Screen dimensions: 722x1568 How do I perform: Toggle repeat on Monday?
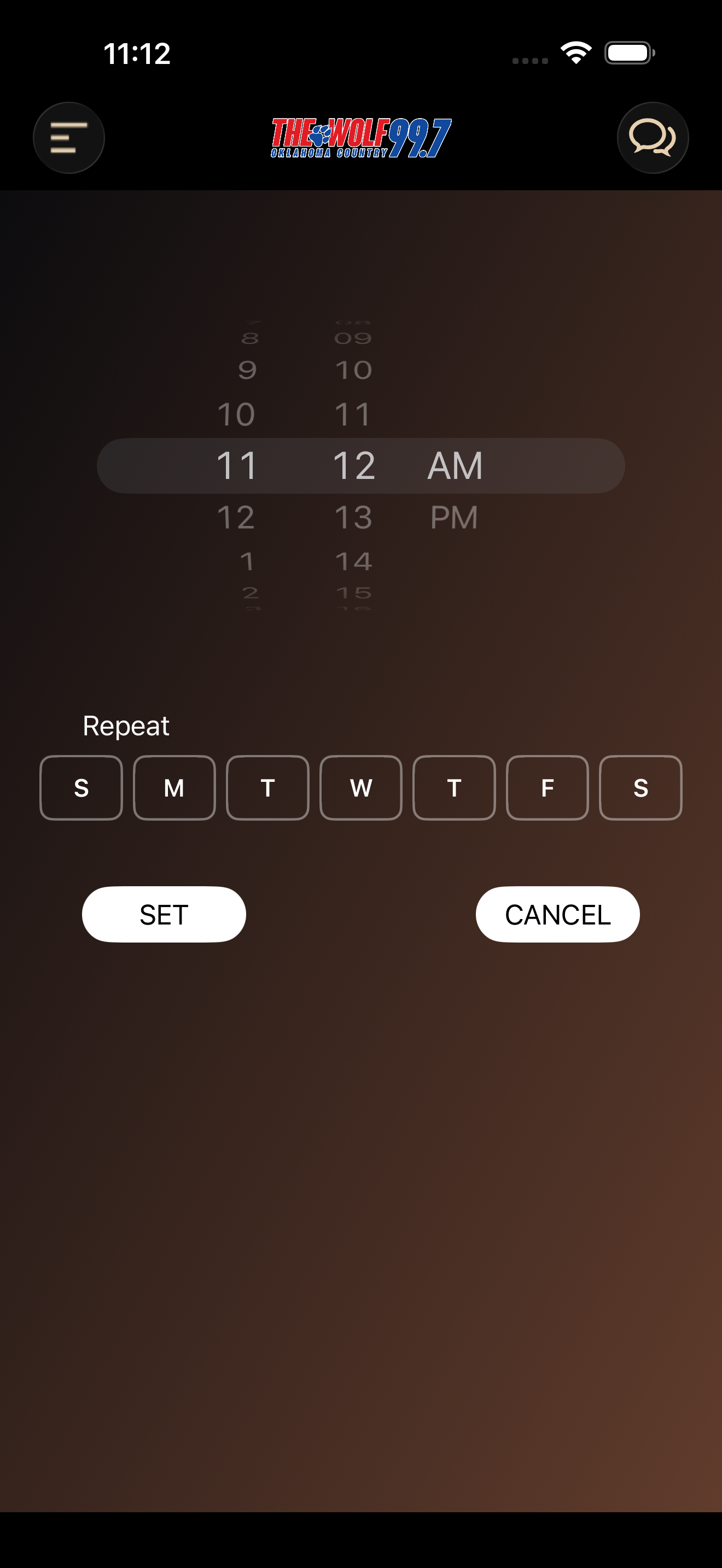(174, 788)
